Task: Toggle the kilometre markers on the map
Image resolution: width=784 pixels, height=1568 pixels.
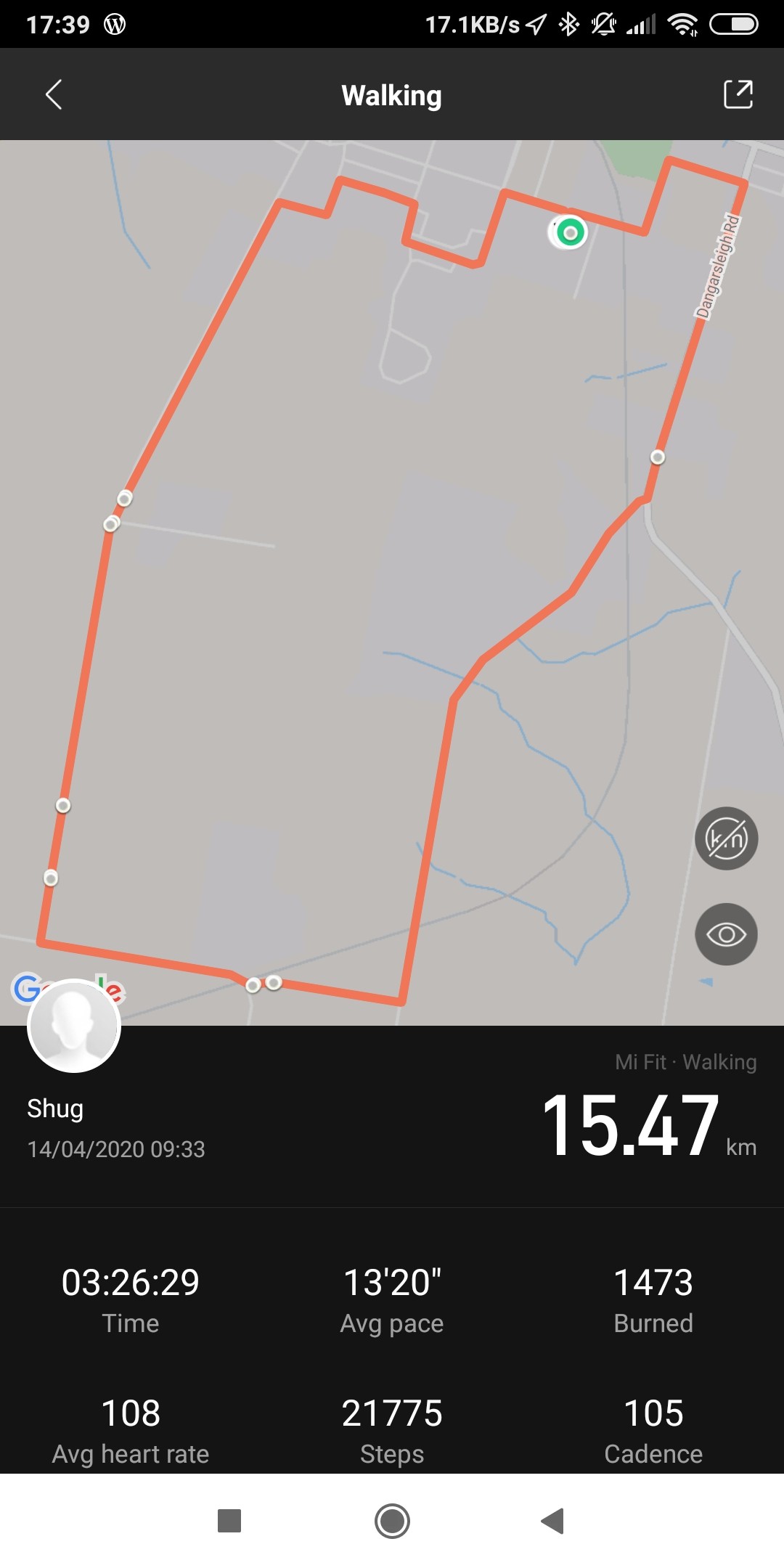Action: pos(726,838)
